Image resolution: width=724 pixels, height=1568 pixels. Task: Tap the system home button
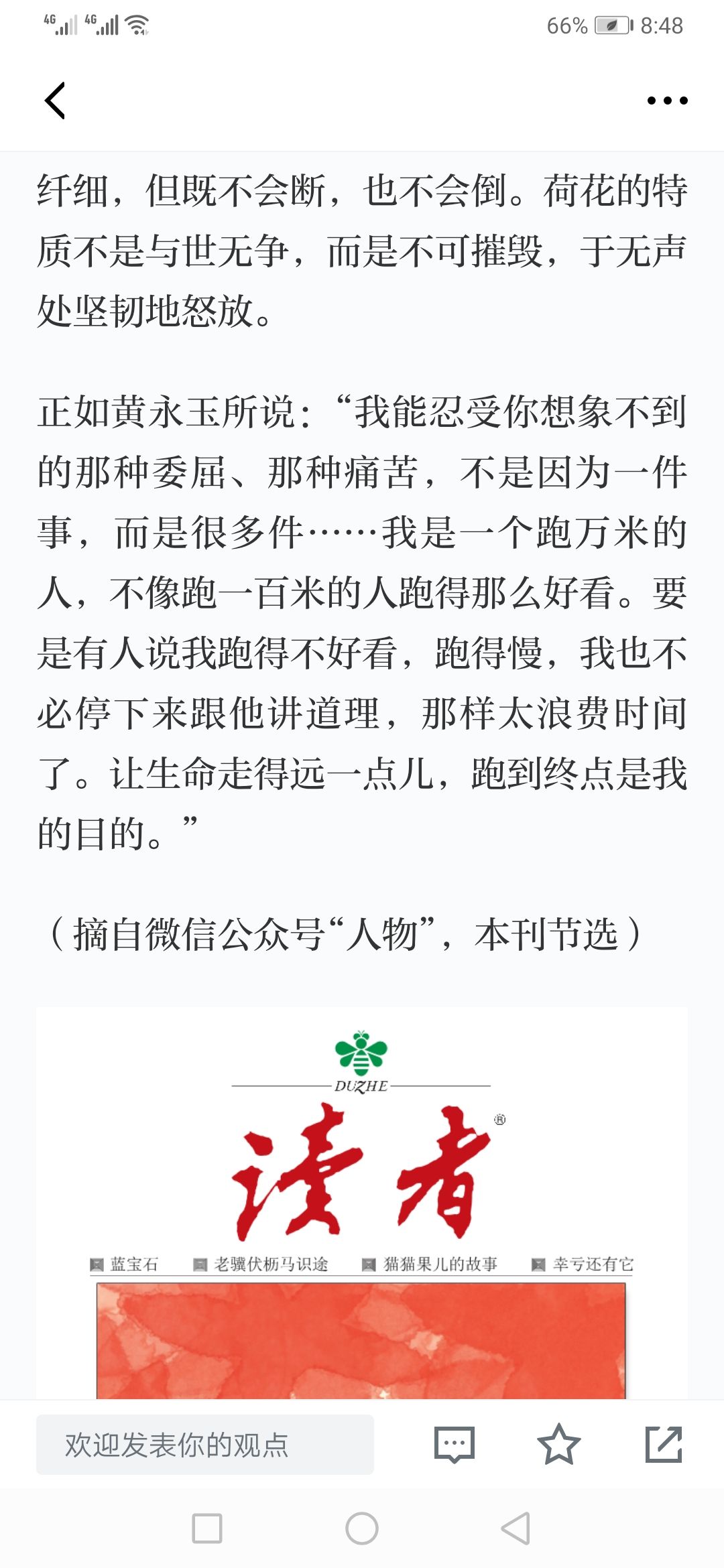pyautogui.click(x=362, y=1528)
